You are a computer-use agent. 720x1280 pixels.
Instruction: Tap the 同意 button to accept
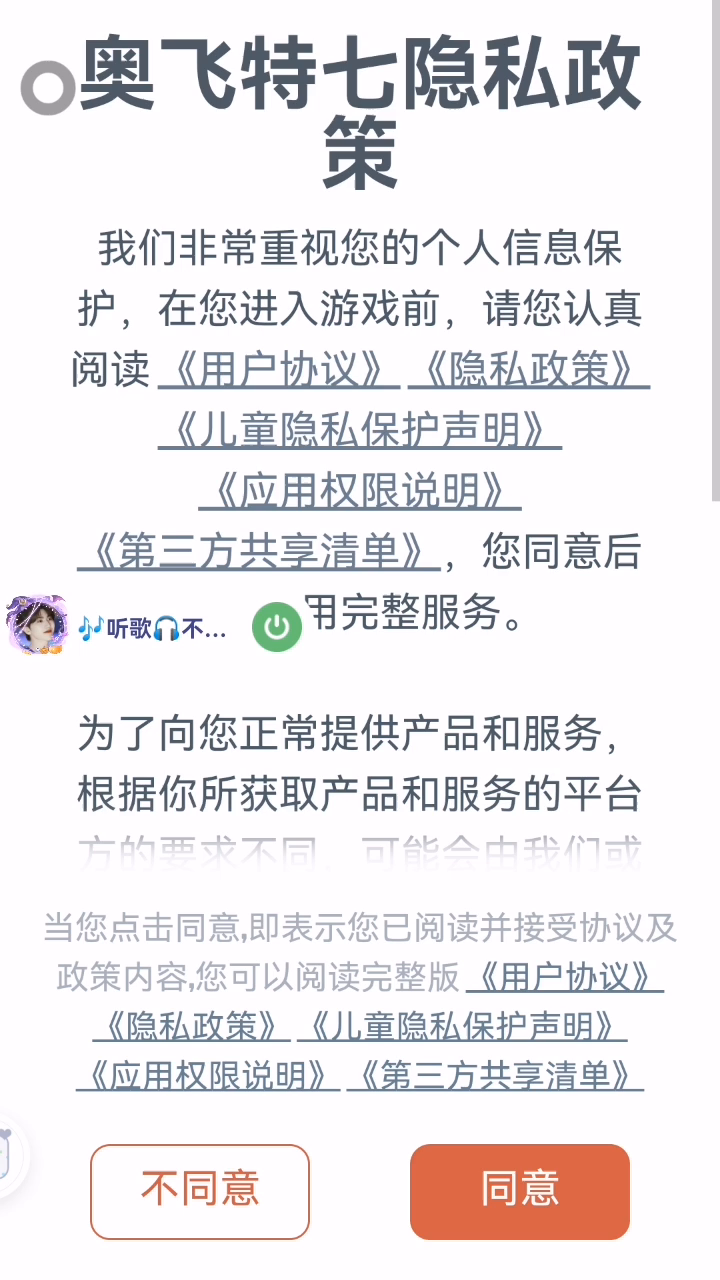point(519,1191)
